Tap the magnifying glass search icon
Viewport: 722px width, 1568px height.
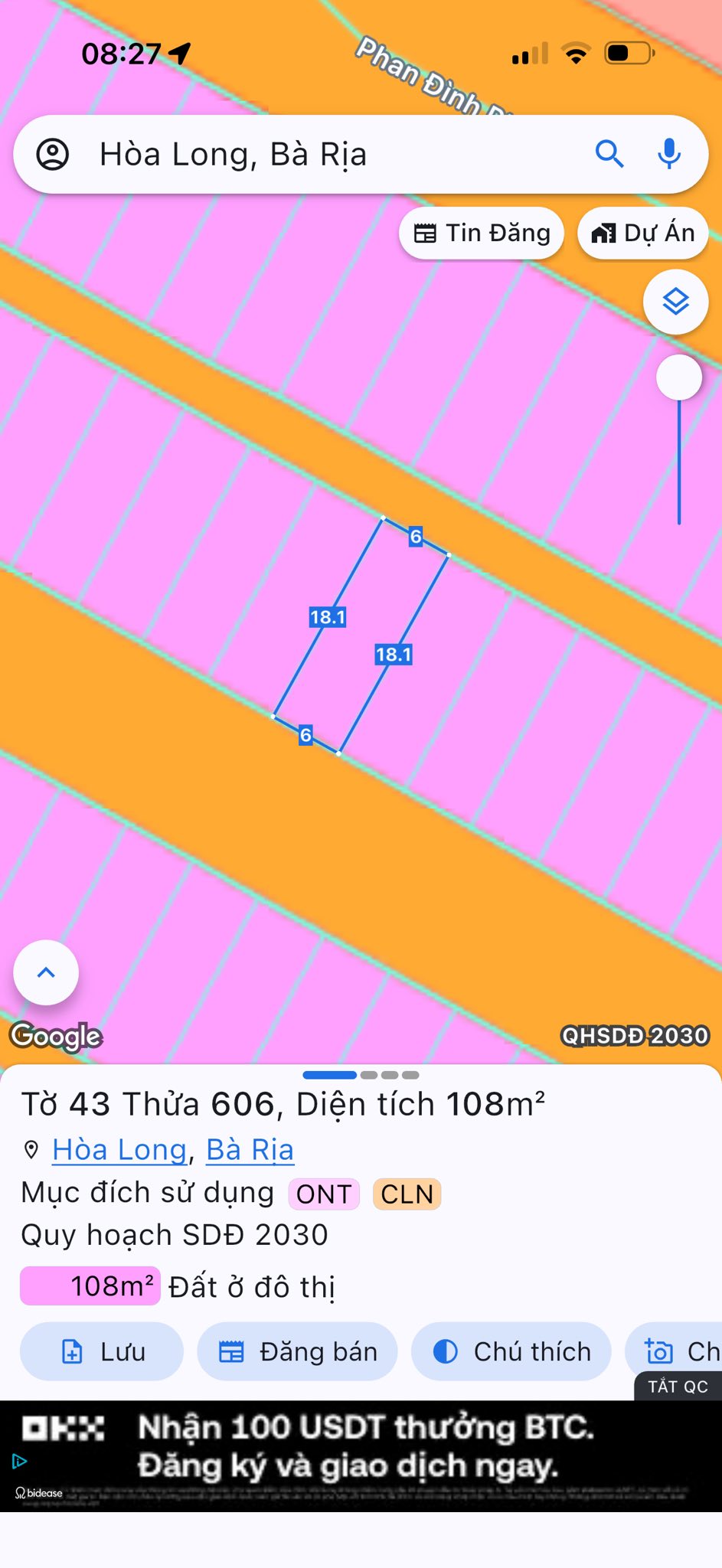click(609, 154)
